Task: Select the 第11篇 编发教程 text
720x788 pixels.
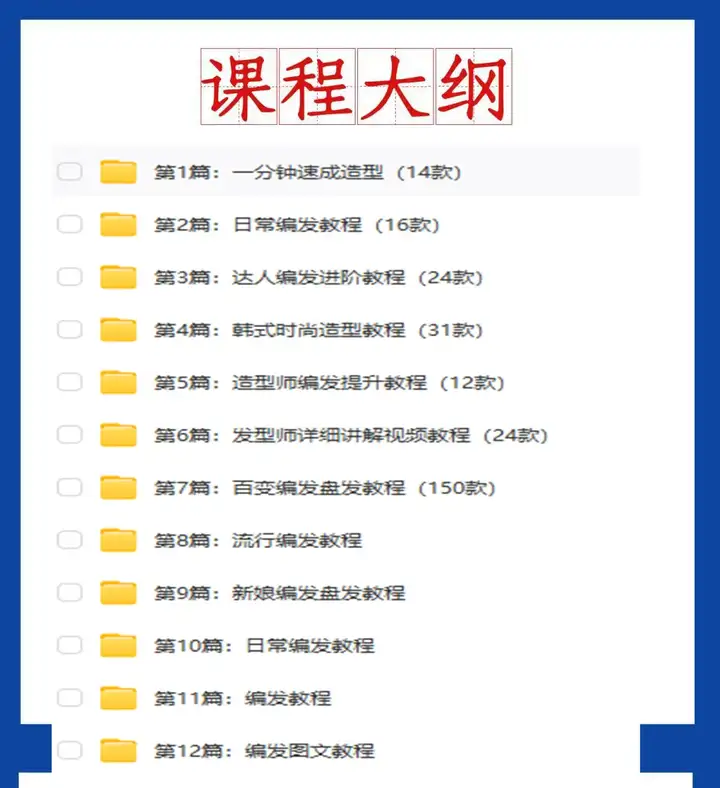Action: (x=245, y=698)
